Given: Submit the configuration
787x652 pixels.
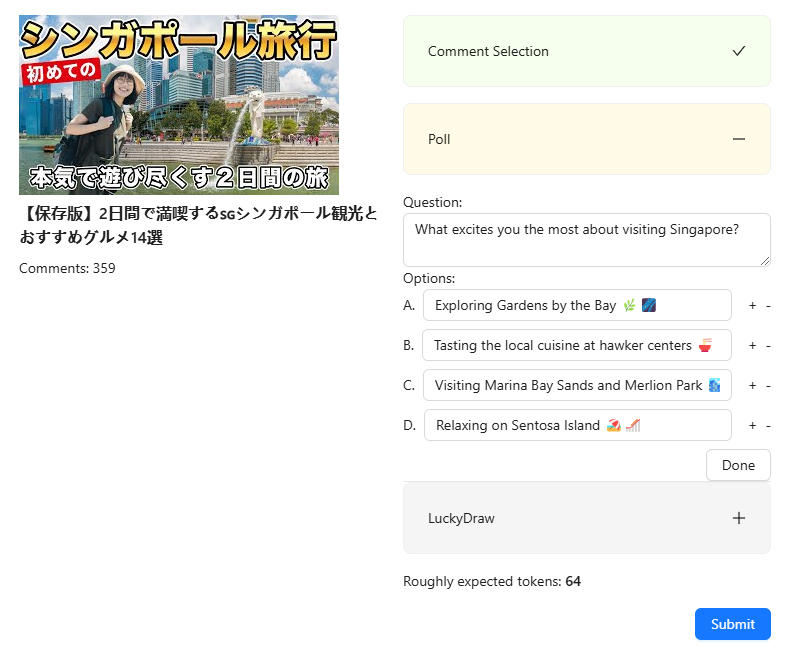Looking at the screenshot, I should [732, 624].
